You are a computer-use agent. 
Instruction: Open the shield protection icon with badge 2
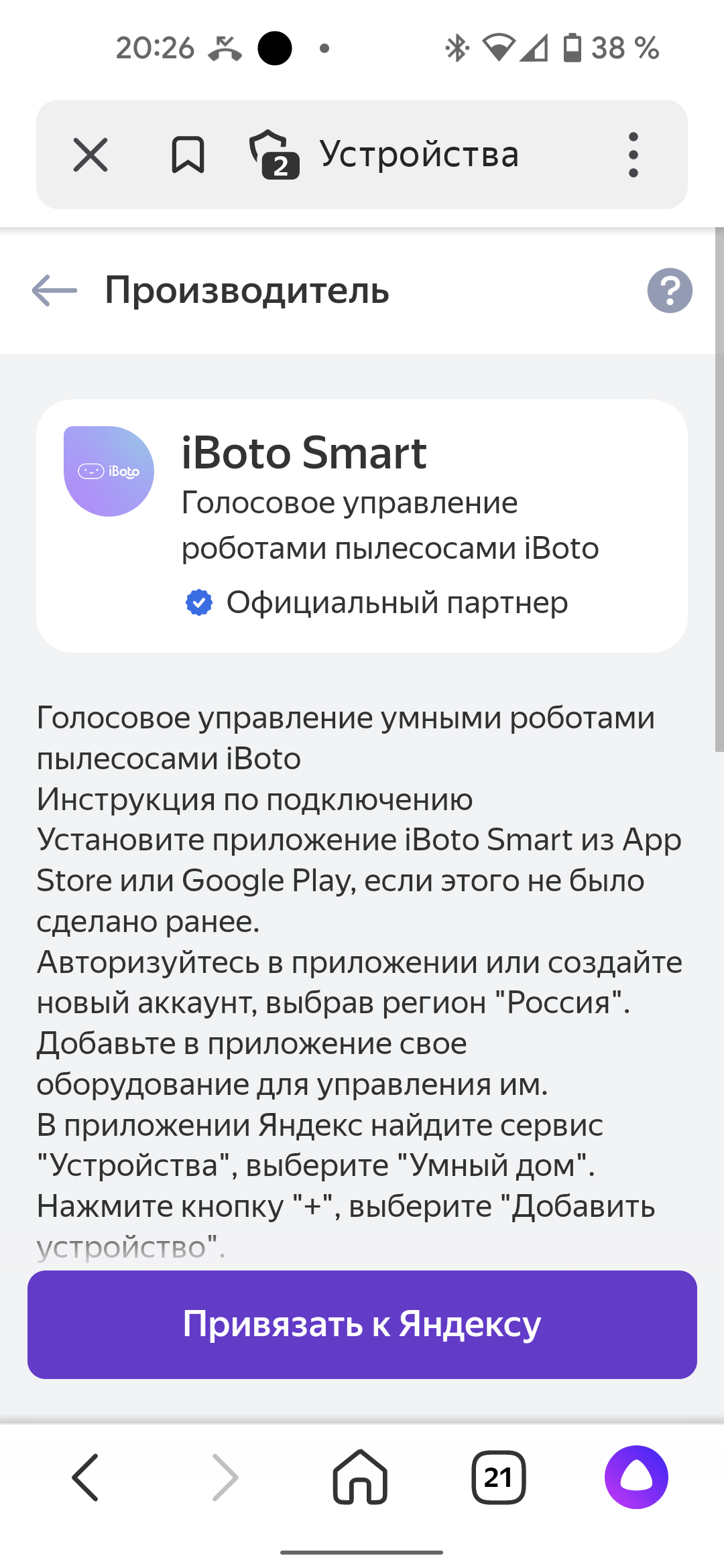(274, 155)
